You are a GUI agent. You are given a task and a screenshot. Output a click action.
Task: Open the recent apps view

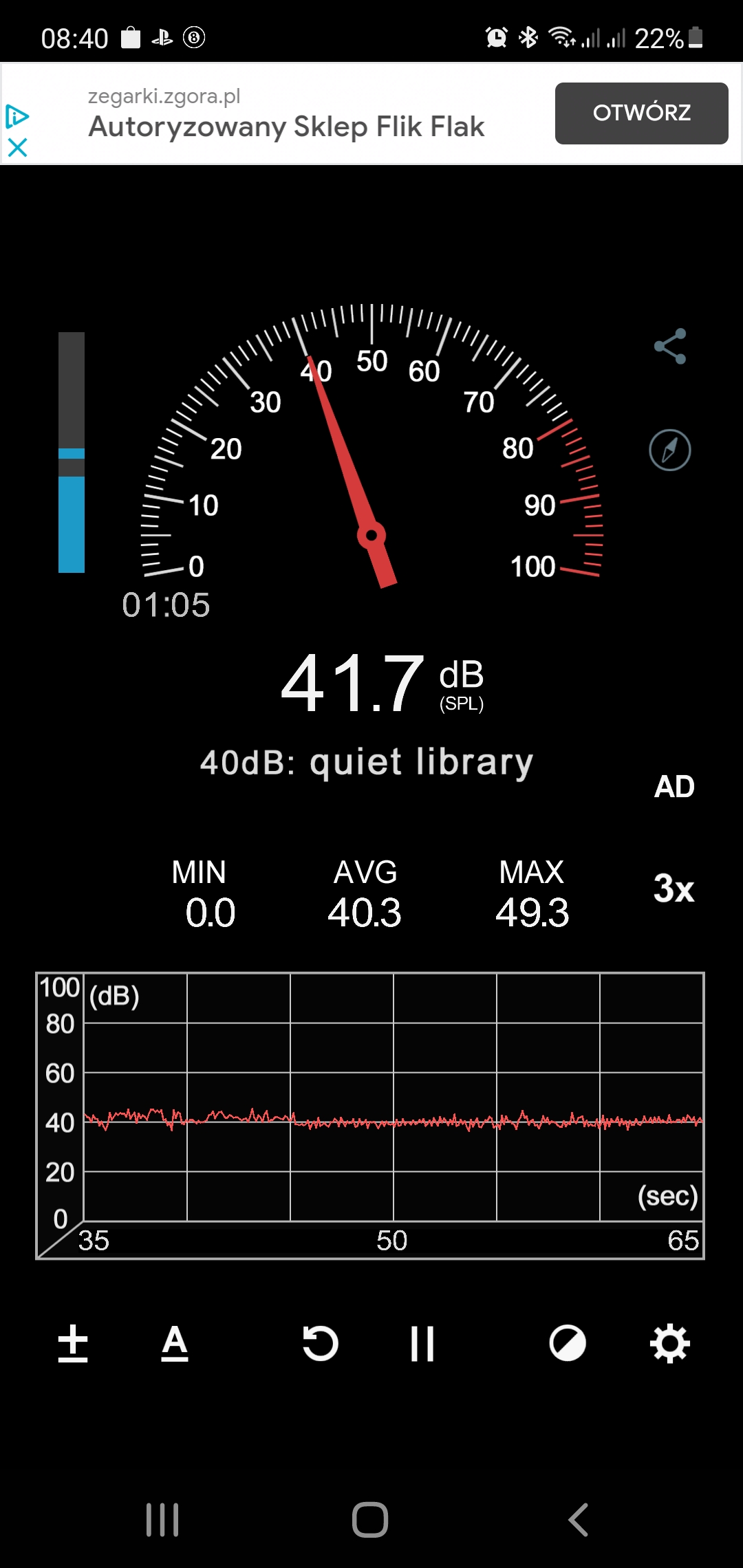163,1519
